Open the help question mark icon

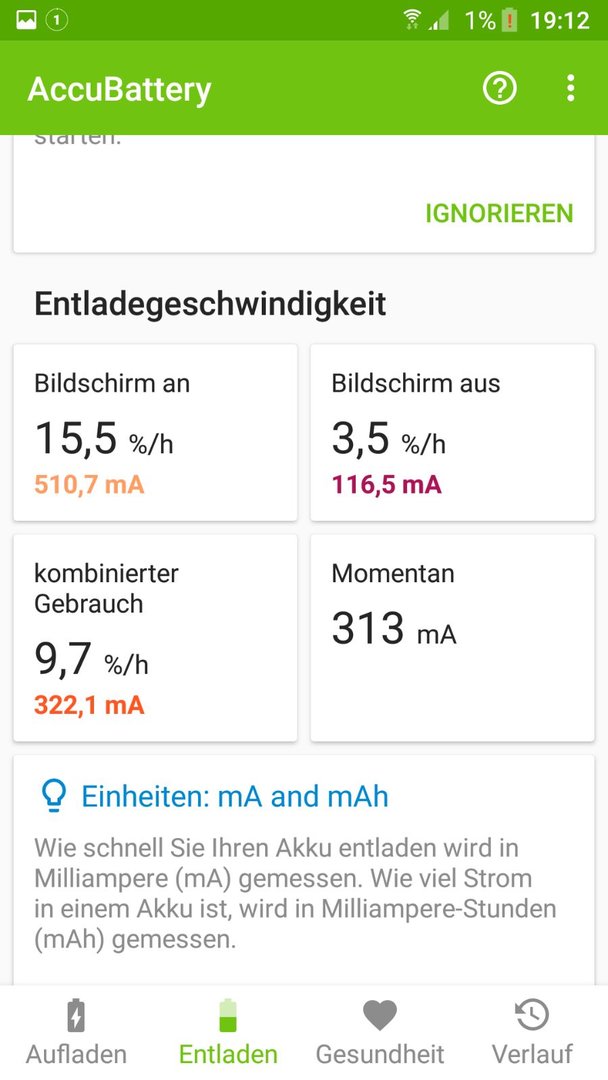(x=499, y=88)
